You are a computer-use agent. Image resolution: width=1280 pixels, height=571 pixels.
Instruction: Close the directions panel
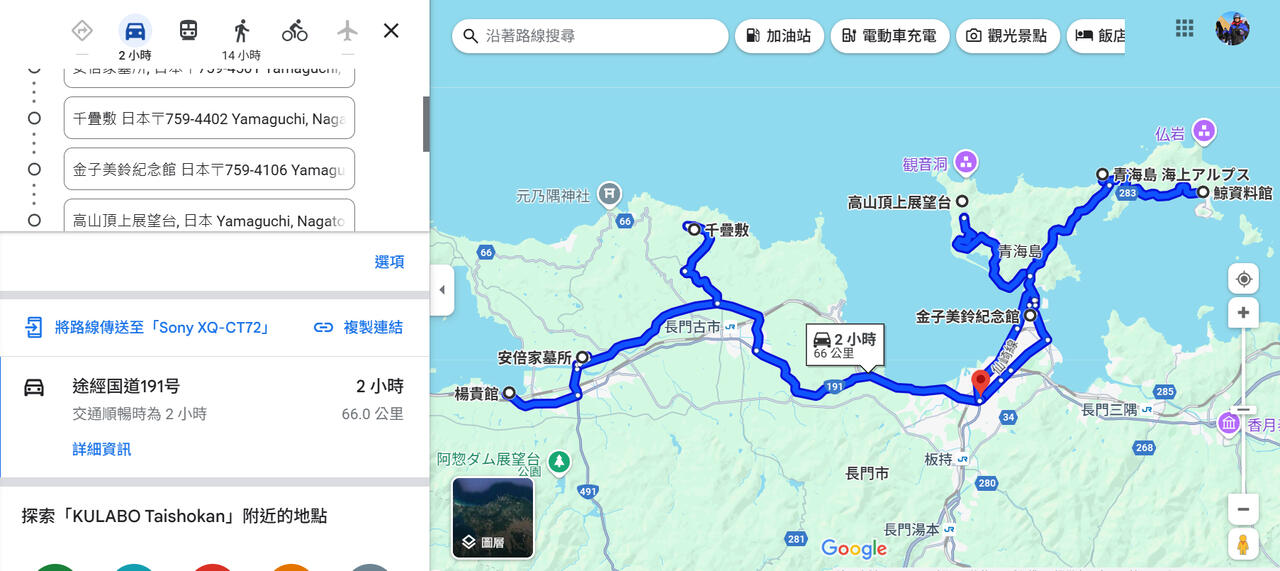(x=391, y=31)
